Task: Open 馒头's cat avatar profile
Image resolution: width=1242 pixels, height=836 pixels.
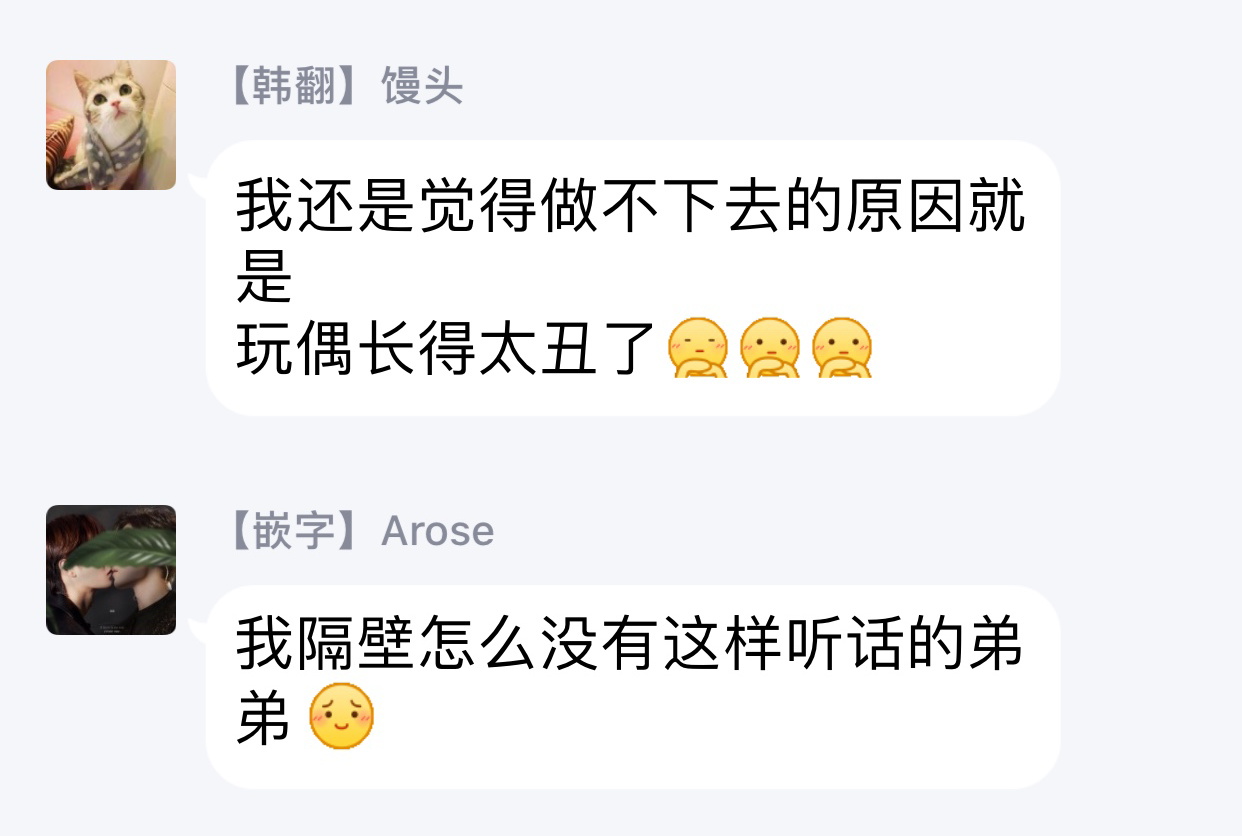Action: tap(111, 125)
